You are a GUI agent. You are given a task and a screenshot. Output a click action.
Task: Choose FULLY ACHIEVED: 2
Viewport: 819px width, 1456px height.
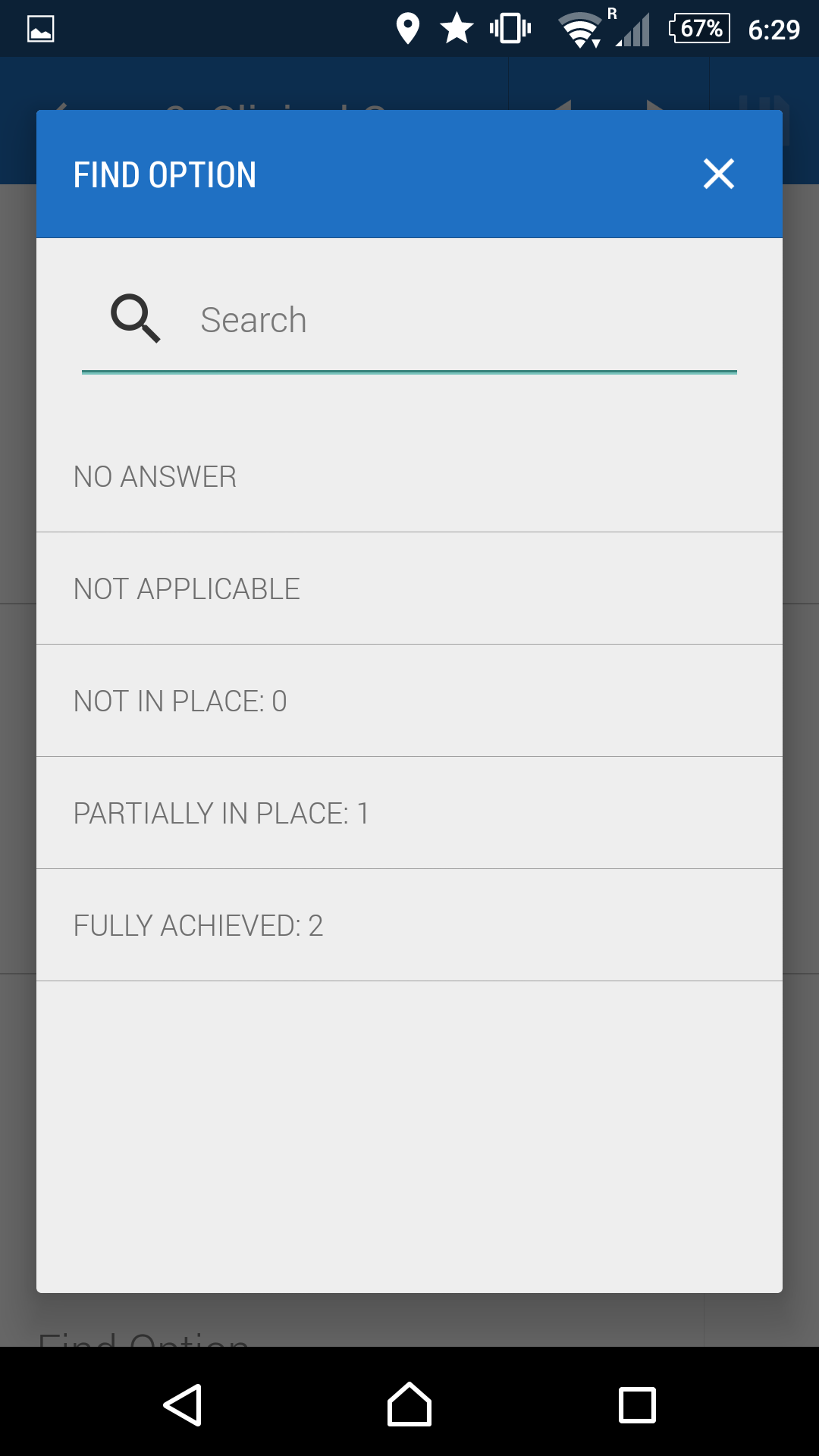pyautogui.click(x=409, y=925)
